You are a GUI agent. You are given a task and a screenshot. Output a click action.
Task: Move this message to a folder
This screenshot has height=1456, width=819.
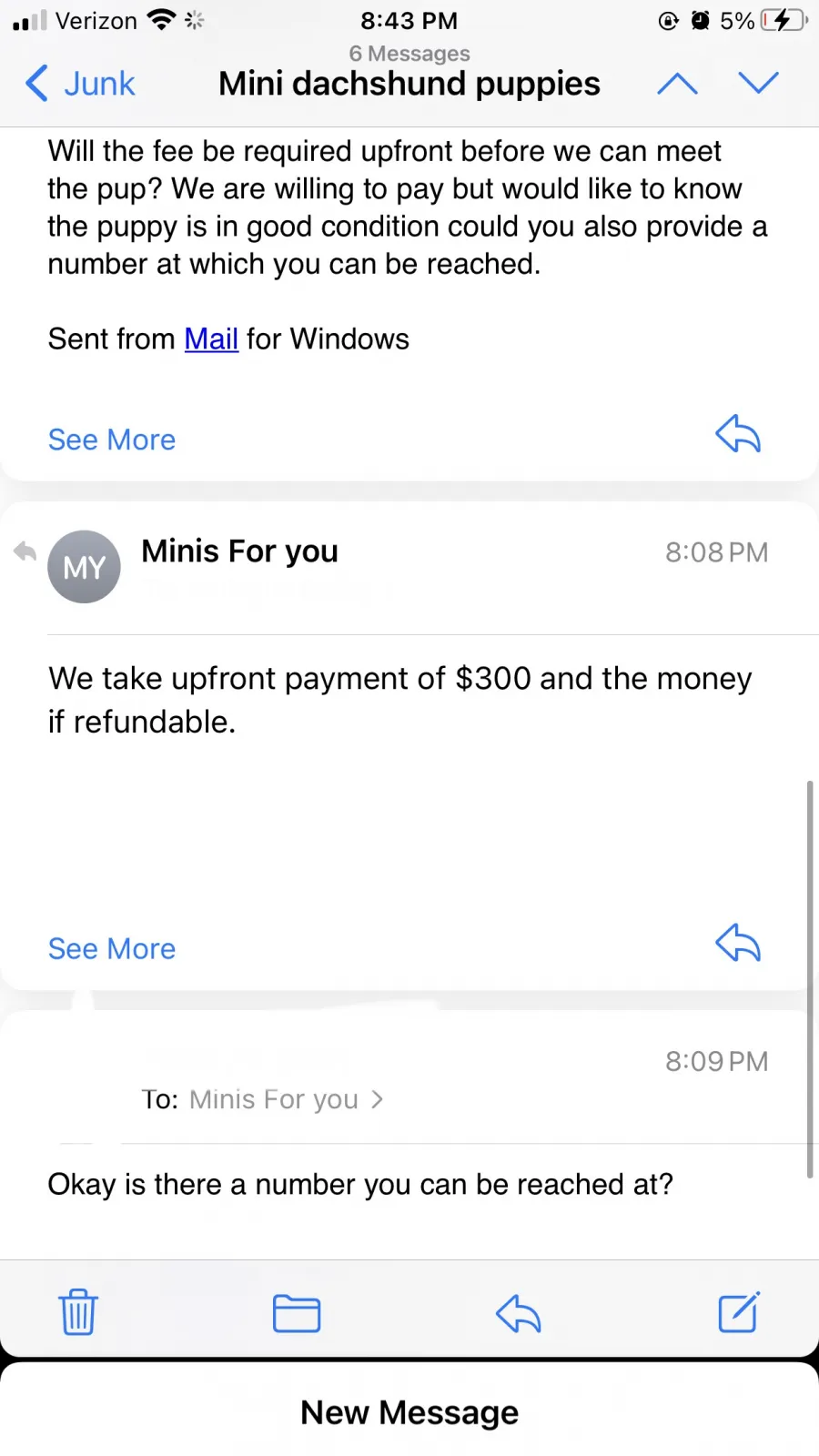coord(297,1313)
